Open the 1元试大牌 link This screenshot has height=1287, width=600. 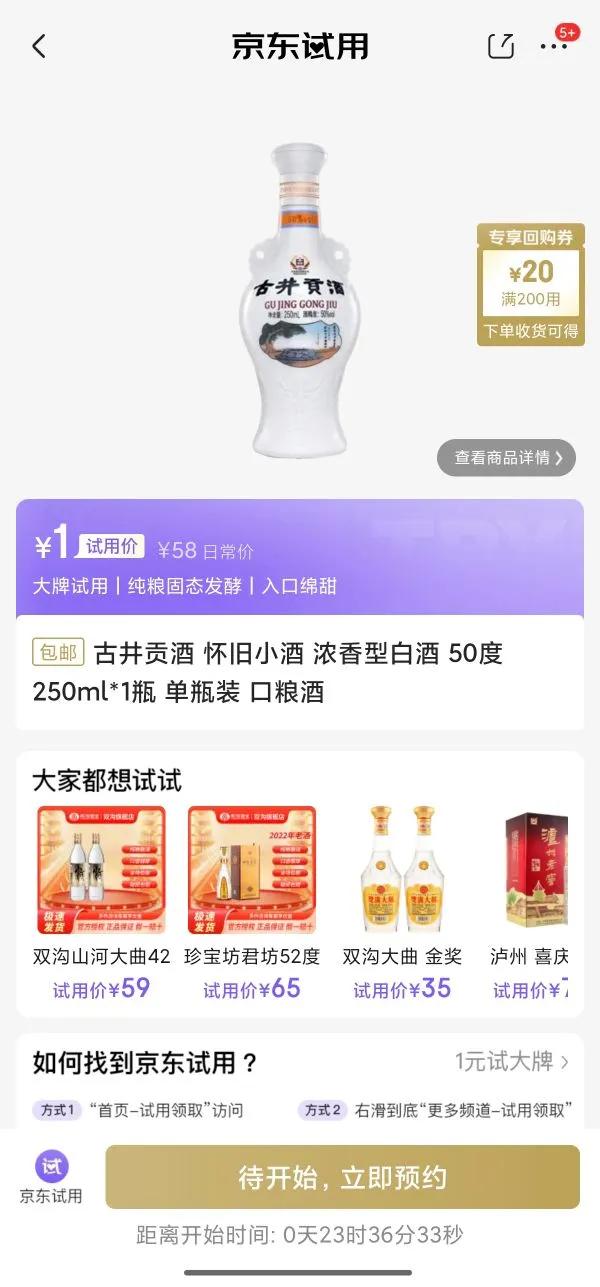(x=512, y=1061)
